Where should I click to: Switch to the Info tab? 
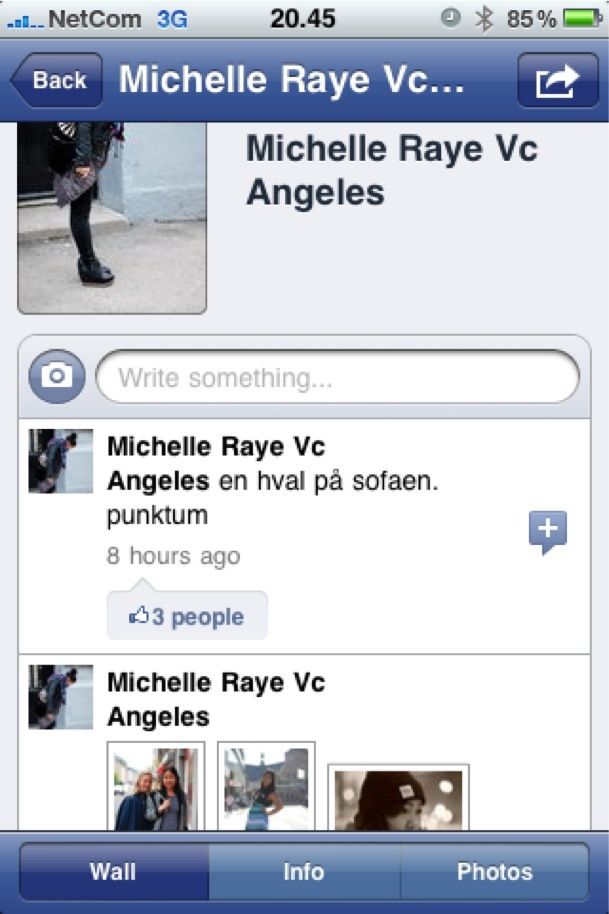[304, 871]
